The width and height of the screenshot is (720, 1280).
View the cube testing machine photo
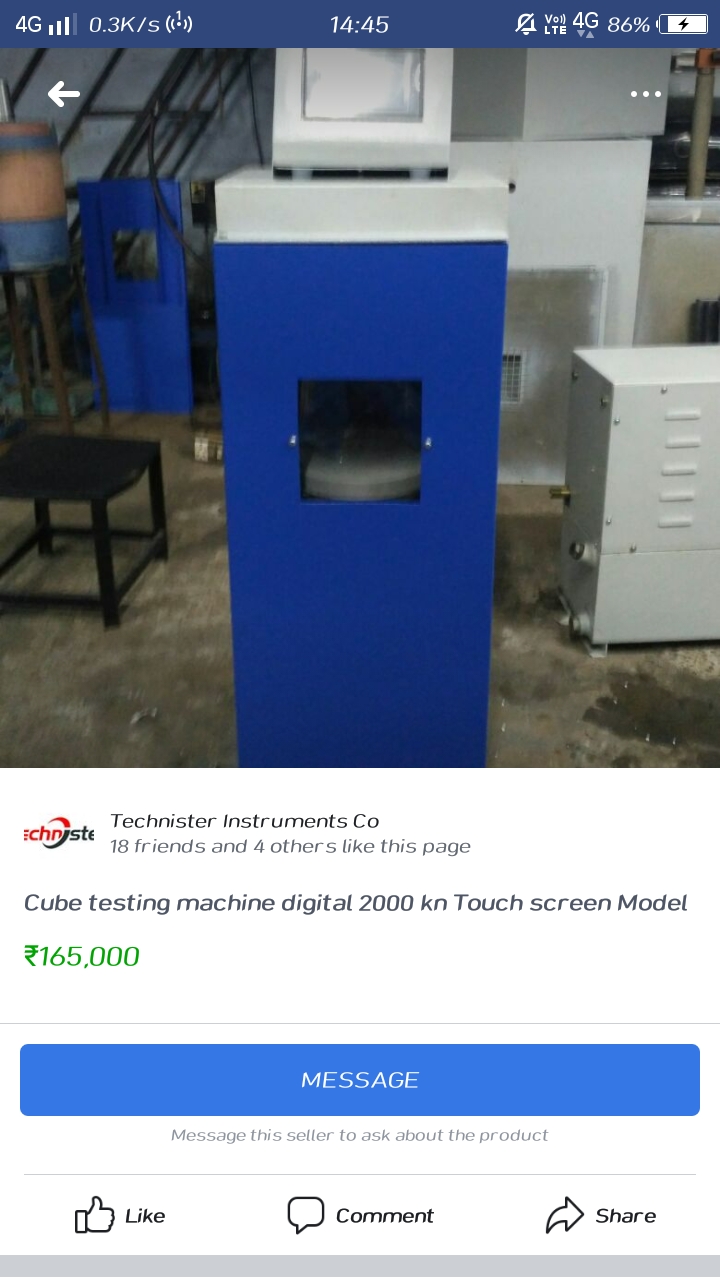click(x=360, y=420)
